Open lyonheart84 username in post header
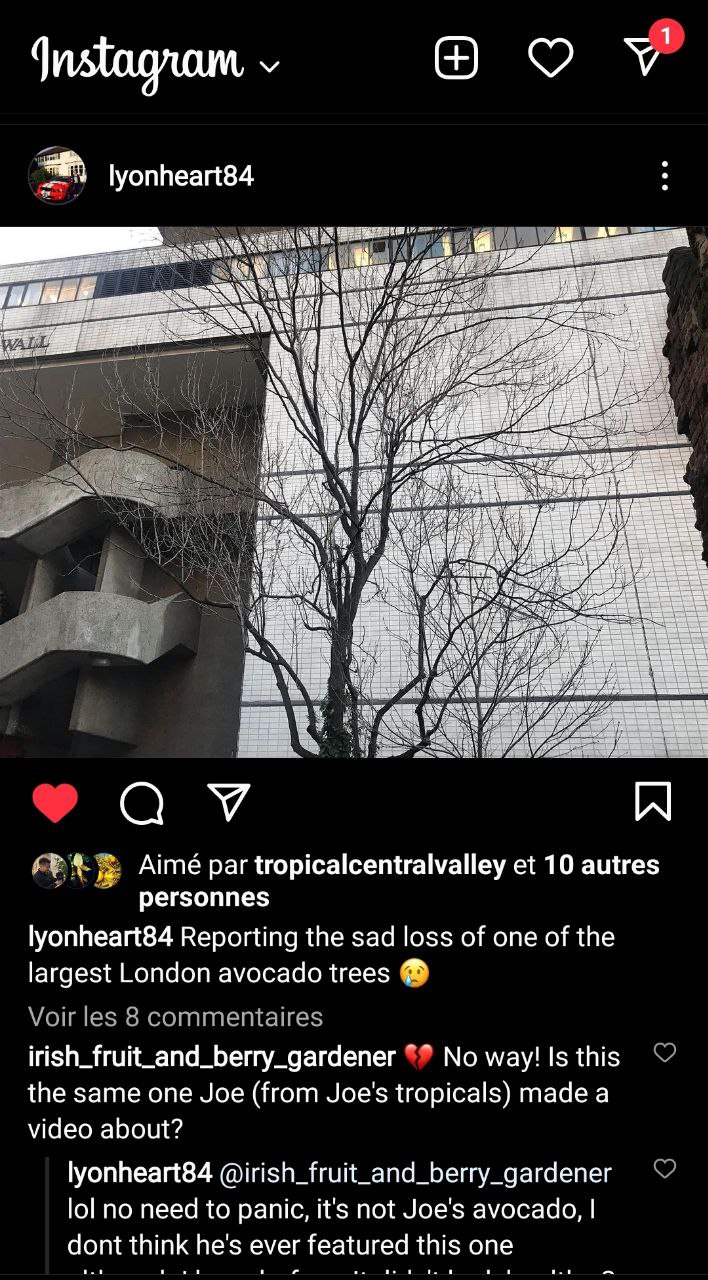The height and width of the screenshot is (1280, 708). point(181,176)
